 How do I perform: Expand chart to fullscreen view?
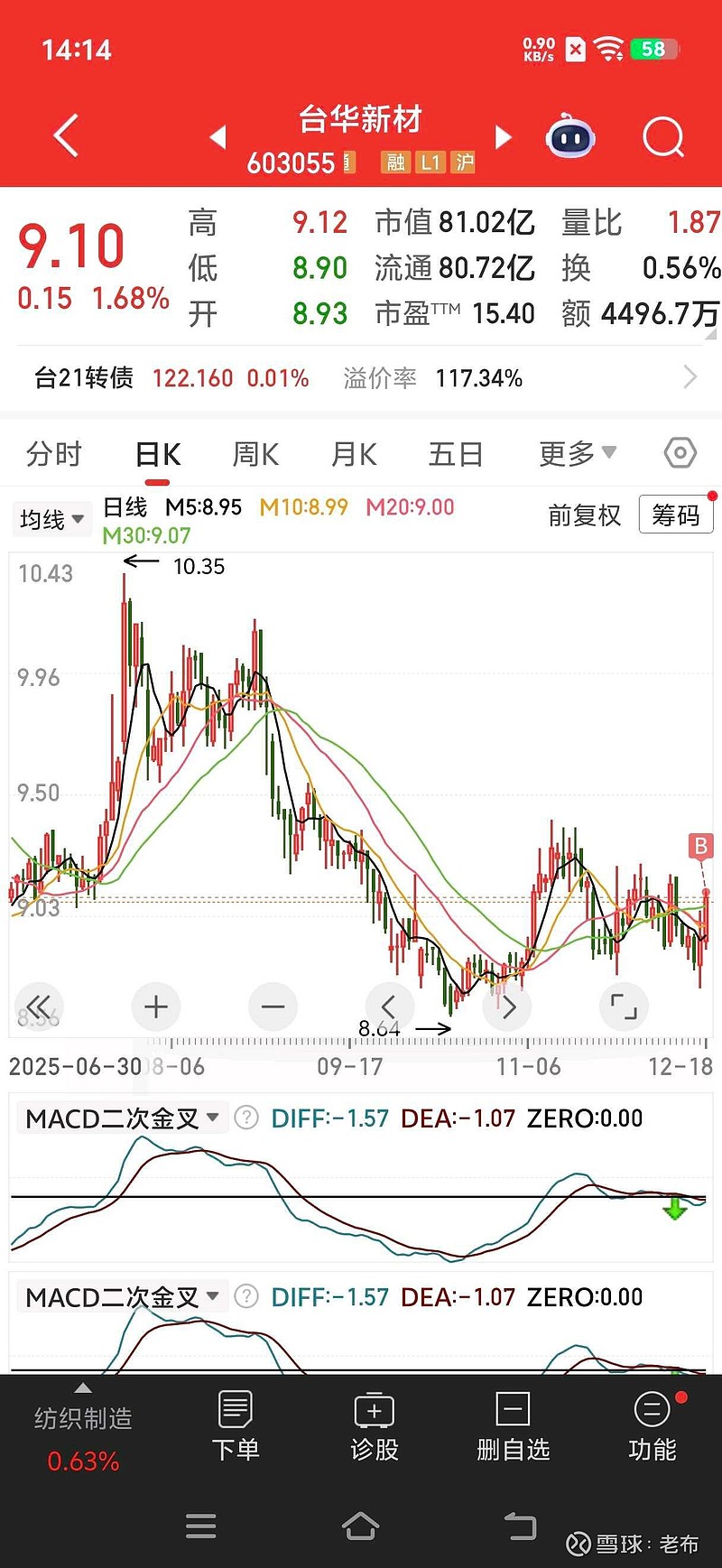click(x=624, y=1006)
